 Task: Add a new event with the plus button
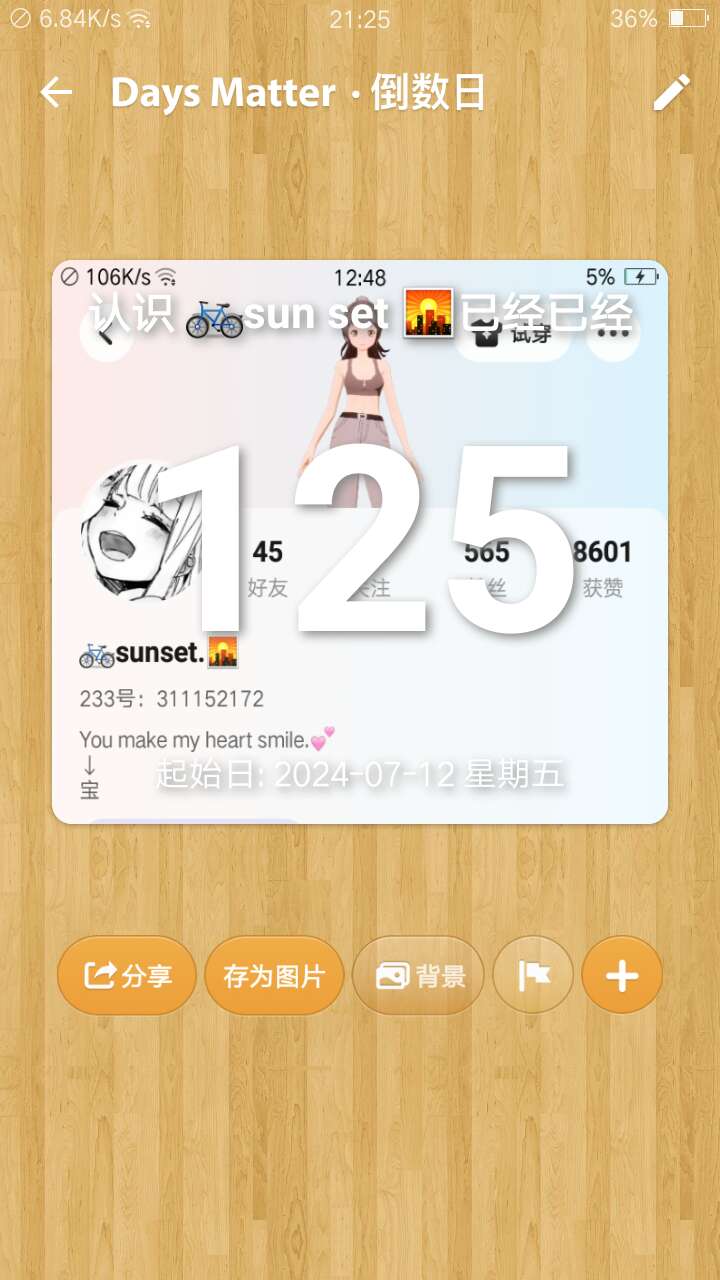point(622,975)
